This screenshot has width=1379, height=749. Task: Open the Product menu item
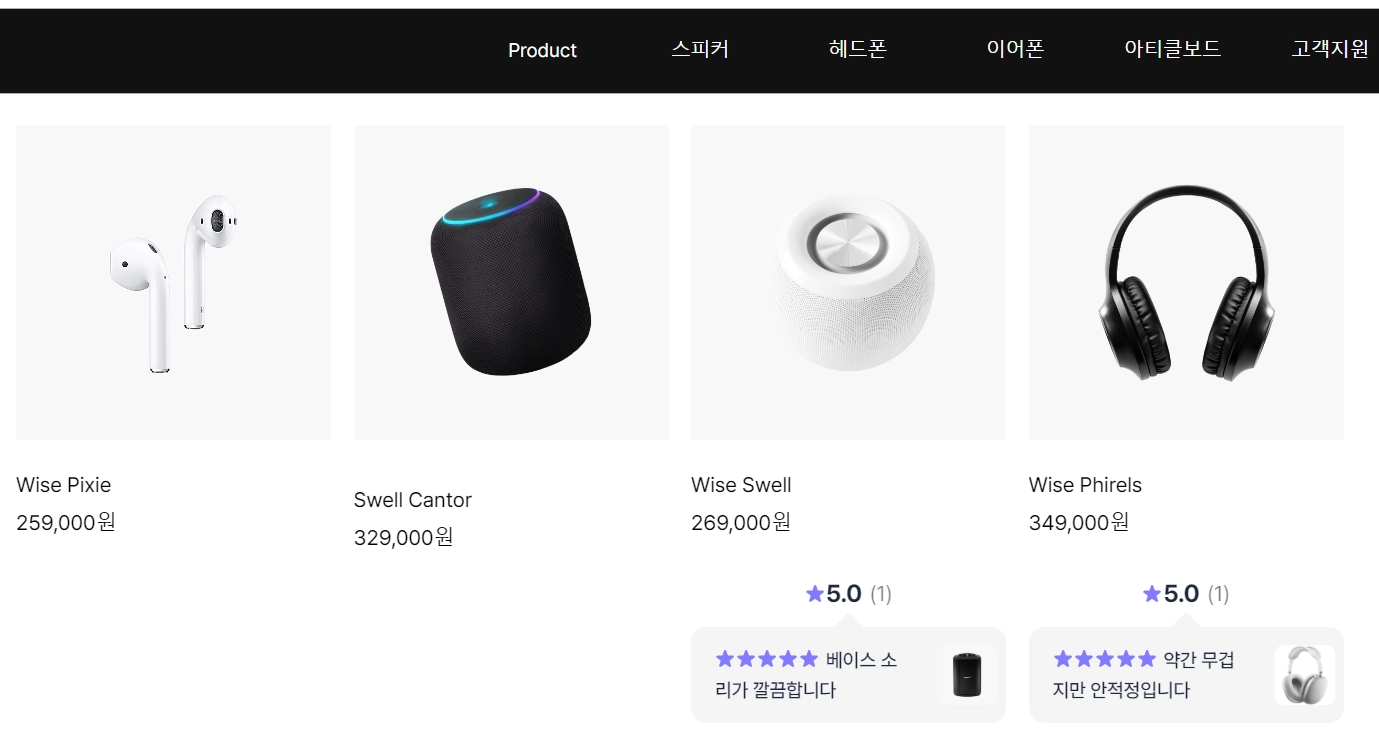(x=542, y=50)
